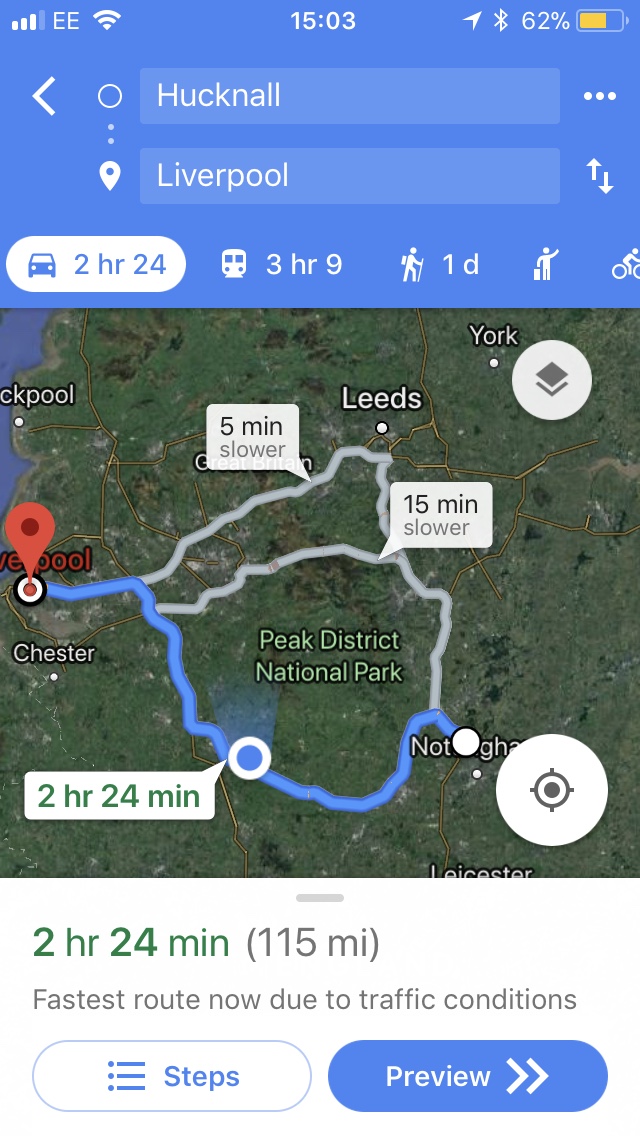Viewport: 640px width, 1136px height.
Task: Open the route Steps list
Action: click(172, 1076)
